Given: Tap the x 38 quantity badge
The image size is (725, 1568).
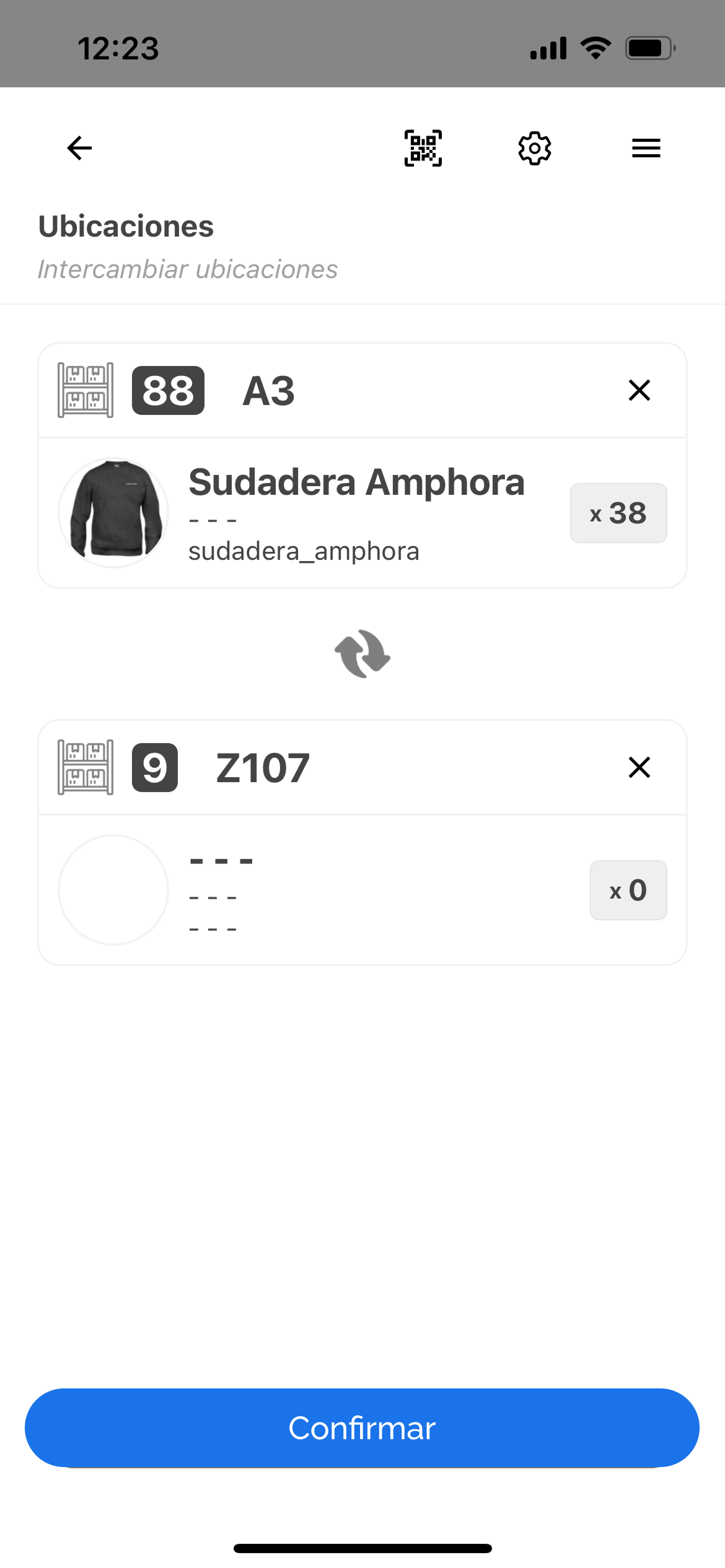Looking at the screenshot, I should (x=618, y=513).
